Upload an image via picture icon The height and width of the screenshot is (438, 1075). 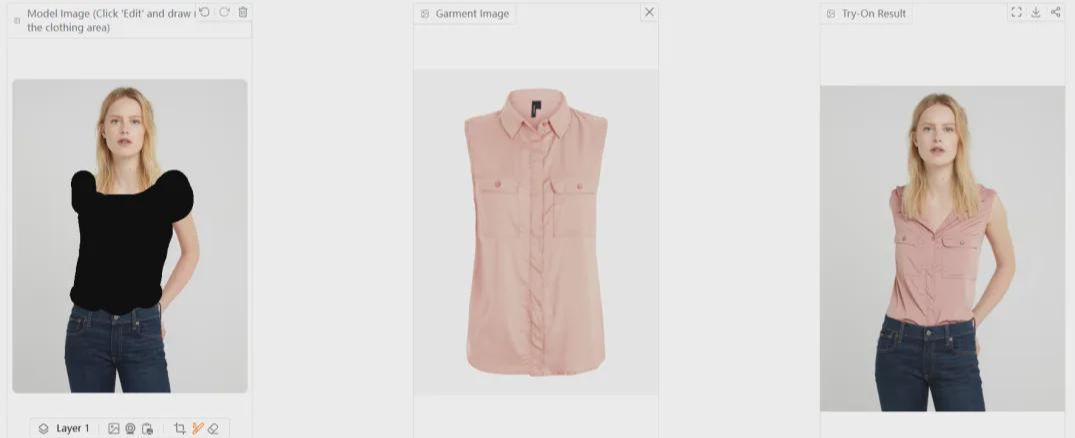tap(114, 428)
